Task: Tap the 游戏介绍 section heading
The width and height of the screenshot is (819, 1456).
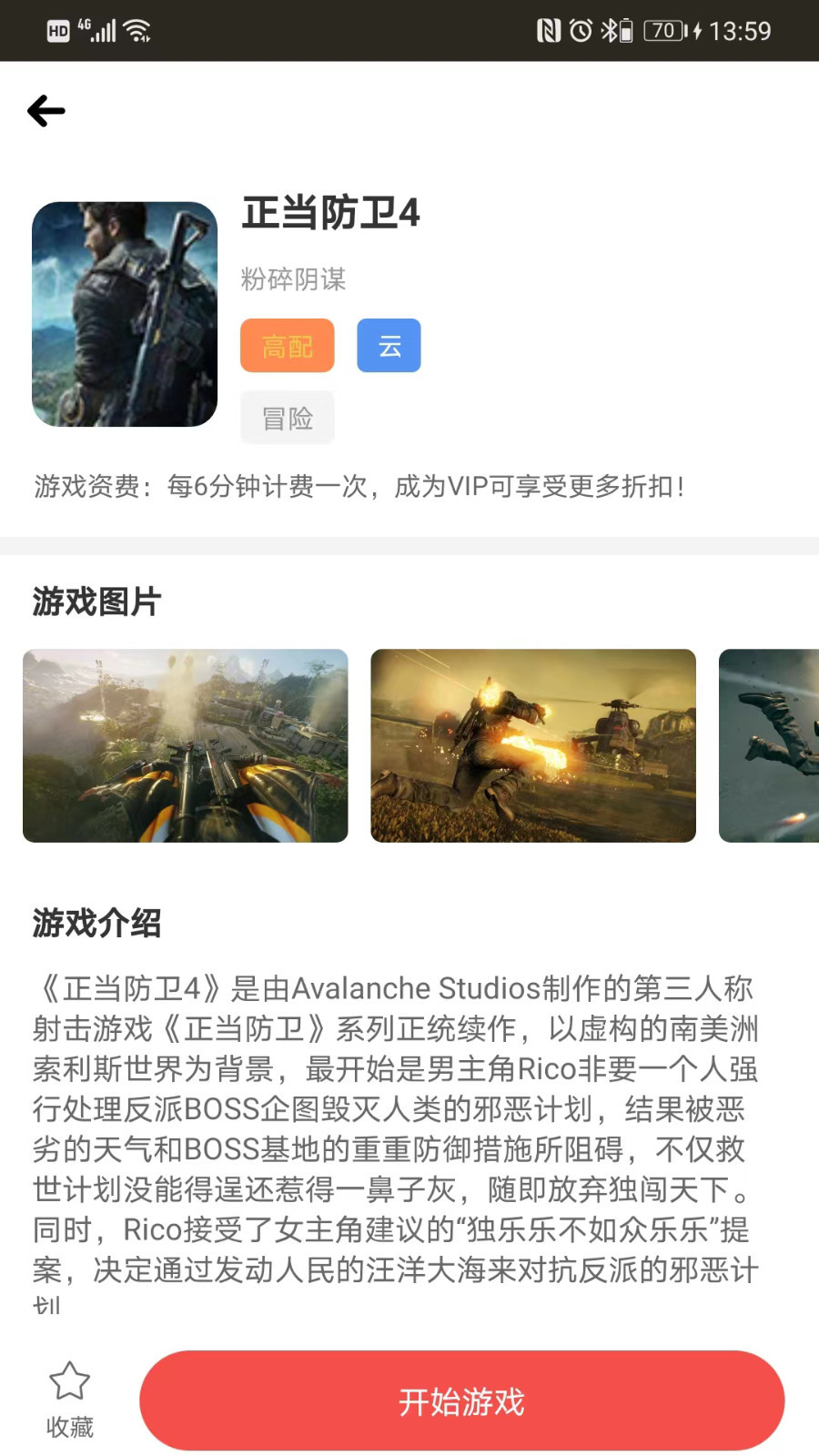Action: (x=96, y=924)
